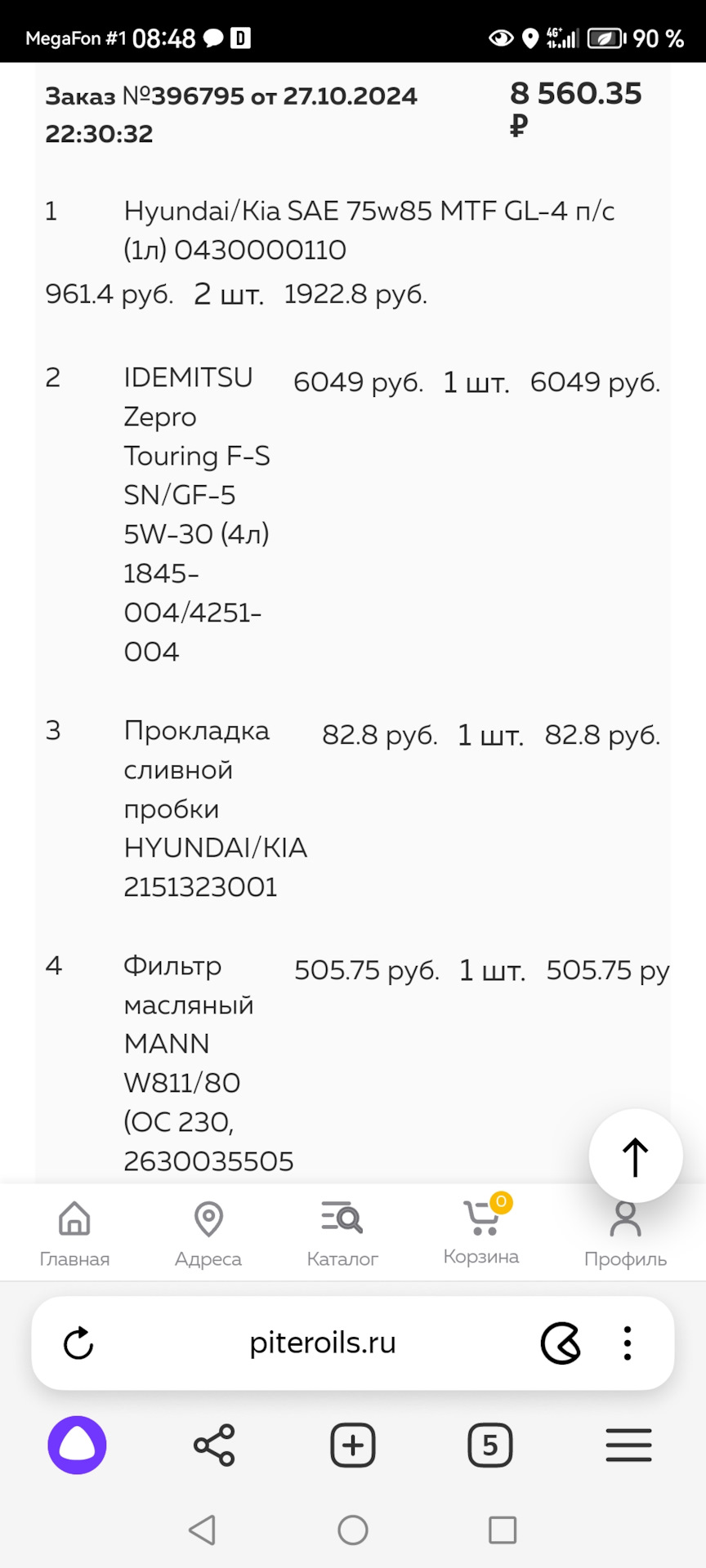This screenshot has height=1568, width=706.
Task: Tap the system back button
Action: coord(203,1530)
